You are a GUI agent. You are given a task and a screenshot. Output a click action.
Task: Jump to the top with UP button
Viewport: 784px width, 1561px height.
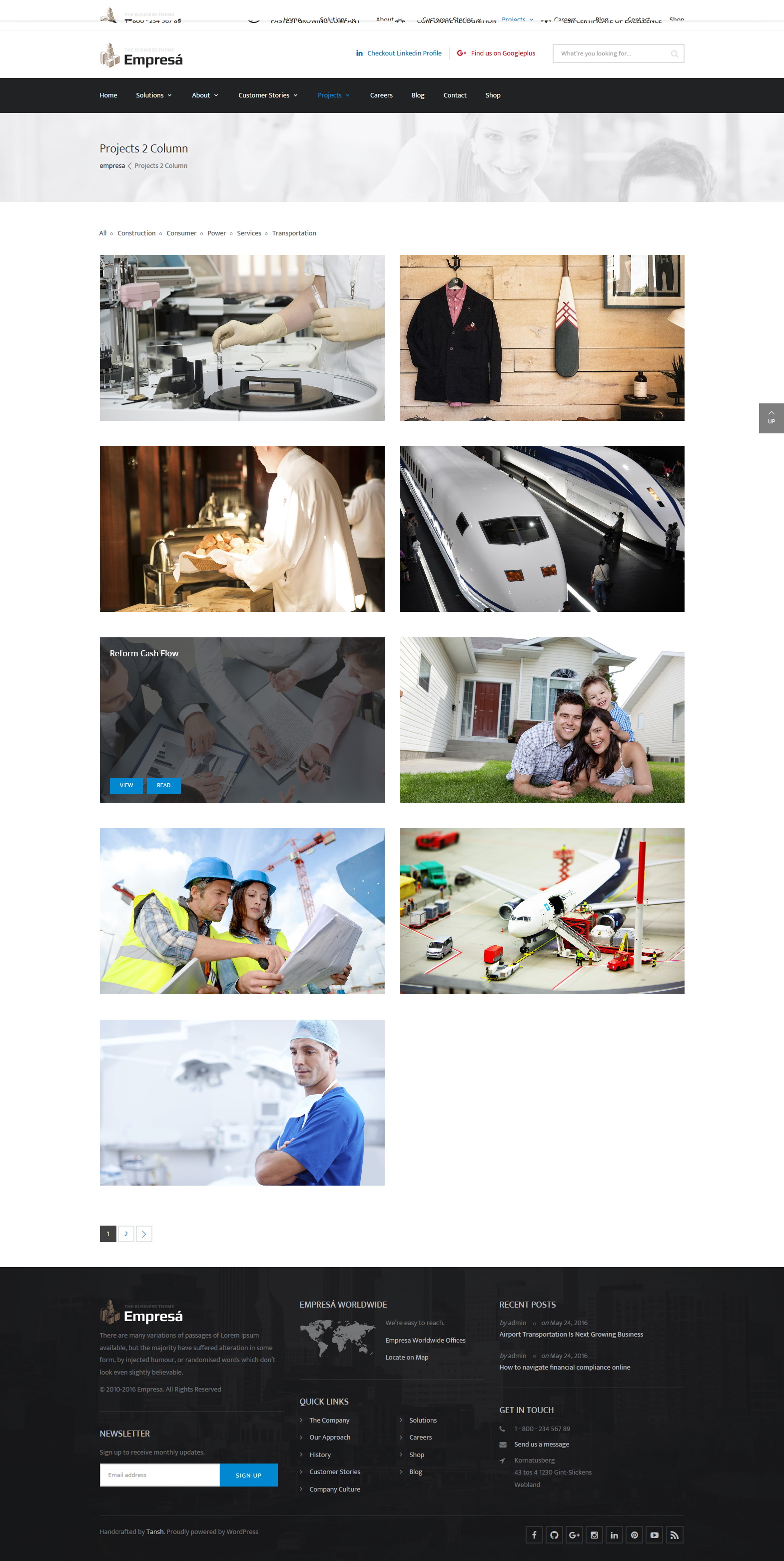[771, 418]
